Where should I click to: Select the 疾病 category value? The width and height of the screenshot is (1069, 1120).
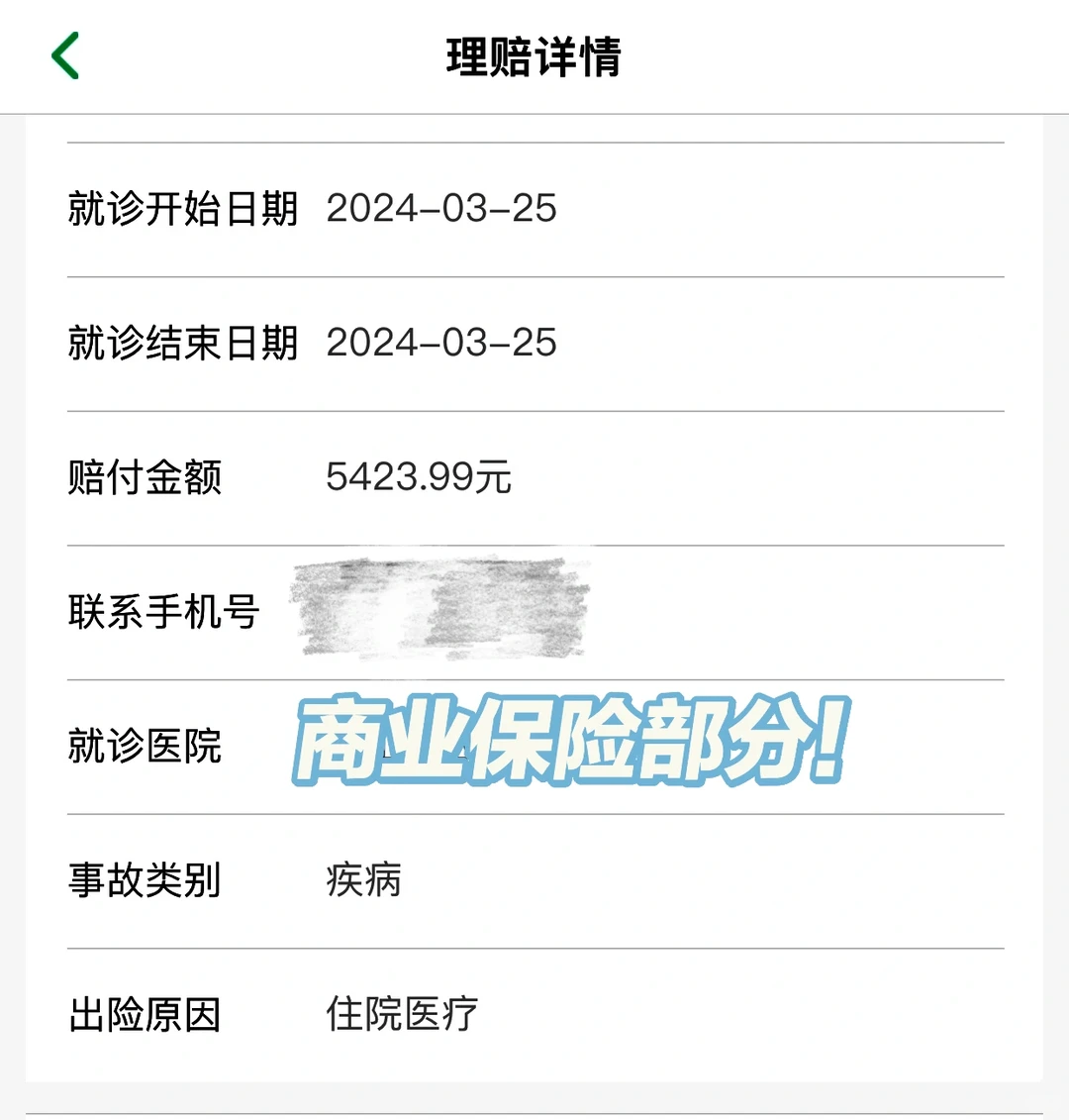[362, 880]
